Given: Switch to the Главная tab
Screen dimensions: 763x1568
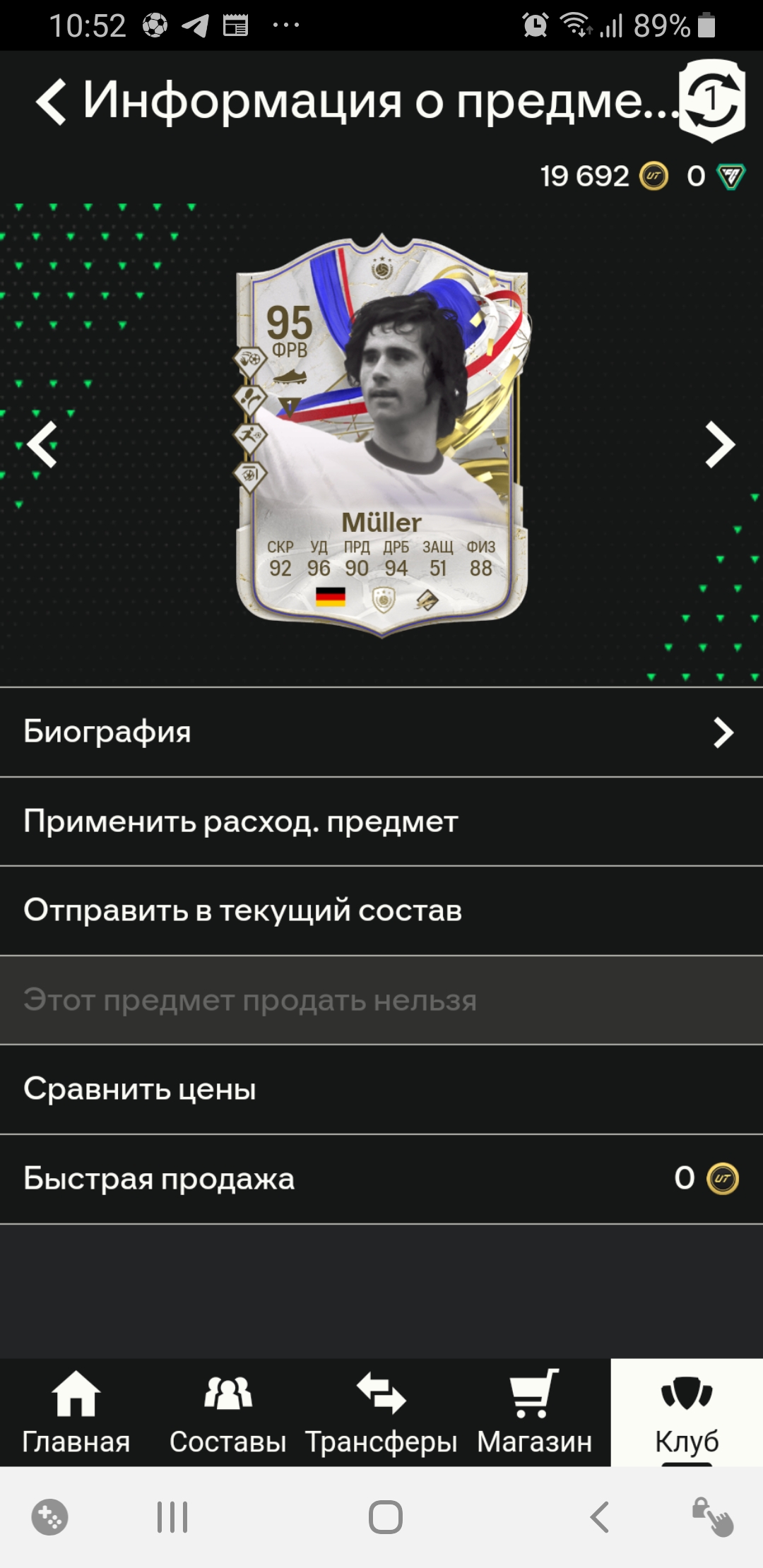Looking at the screenshot, I should (76, 1412).
